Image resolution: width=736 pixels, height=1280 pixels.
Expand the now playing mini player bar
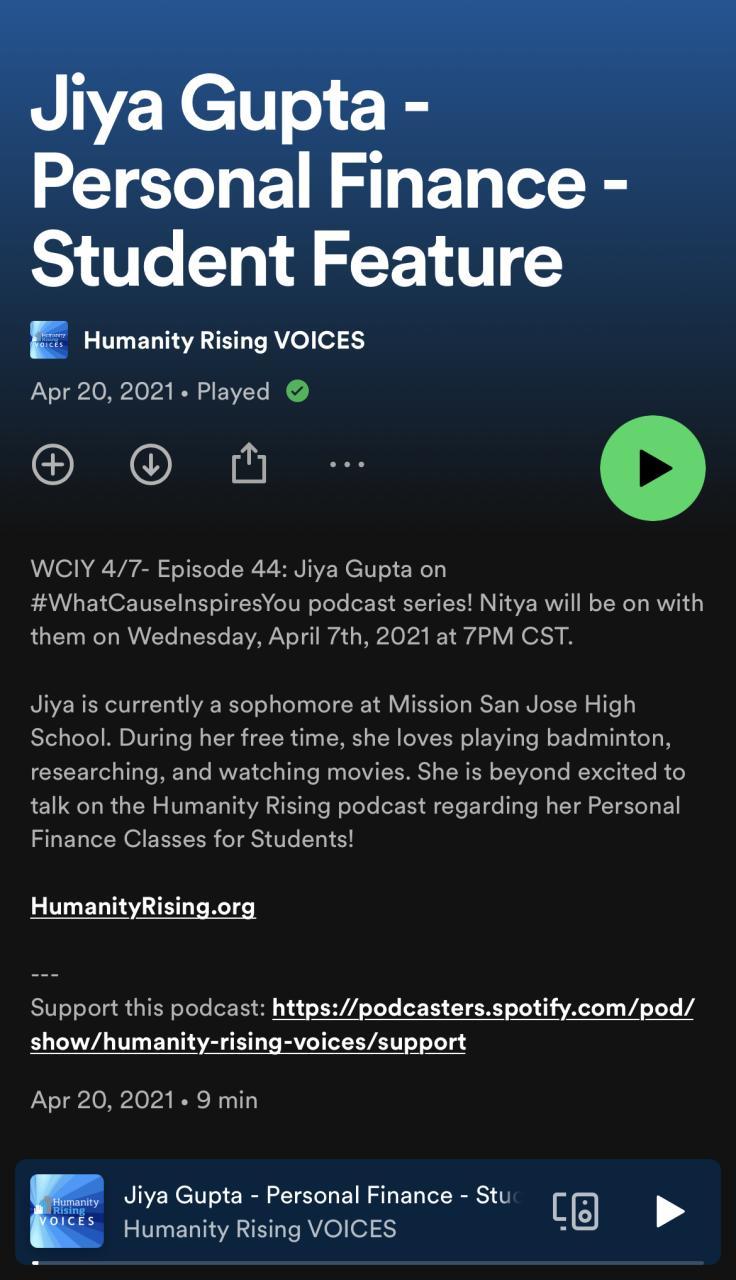[x=320, y=1211]
